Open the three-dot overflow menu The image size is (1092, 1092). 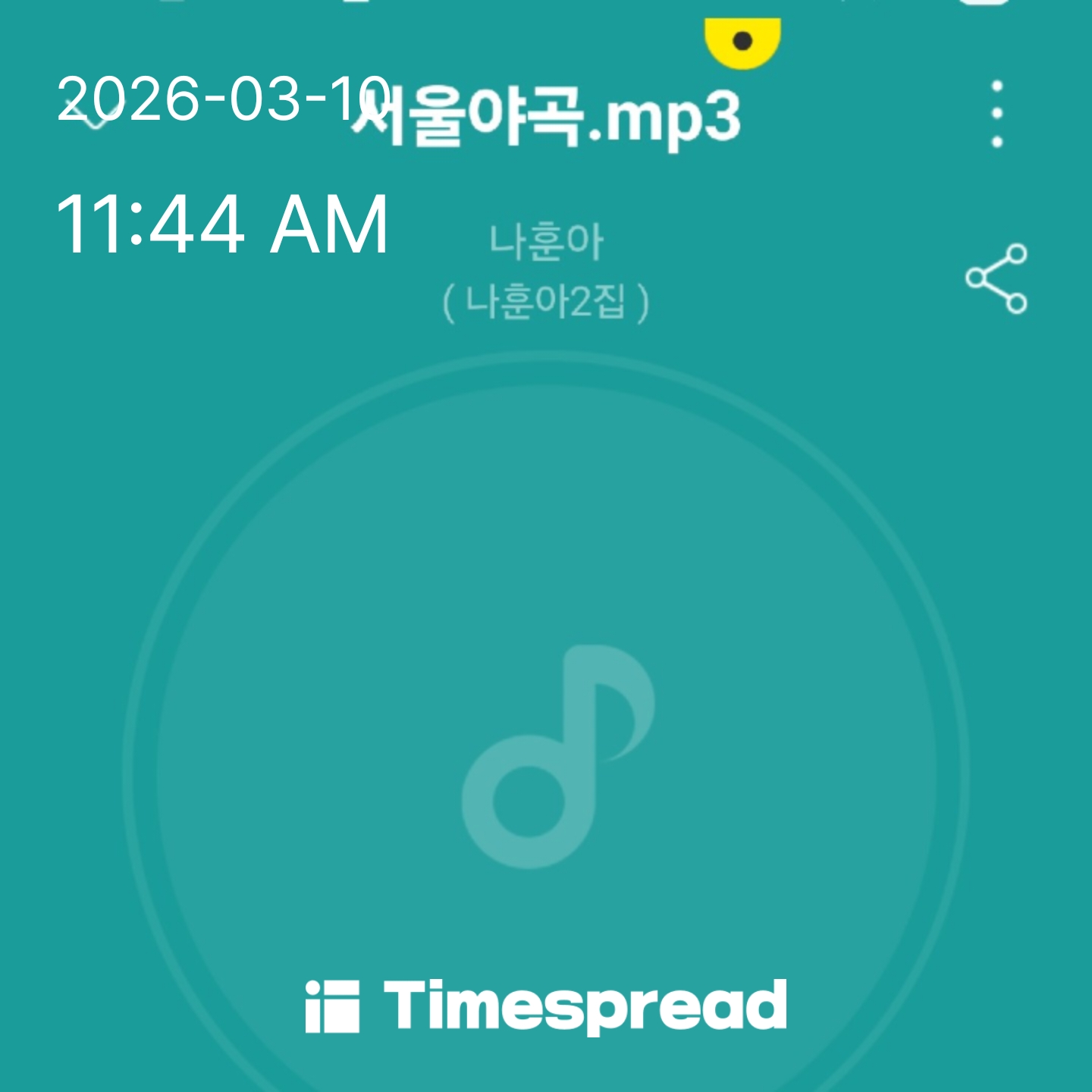click(997, 114)
